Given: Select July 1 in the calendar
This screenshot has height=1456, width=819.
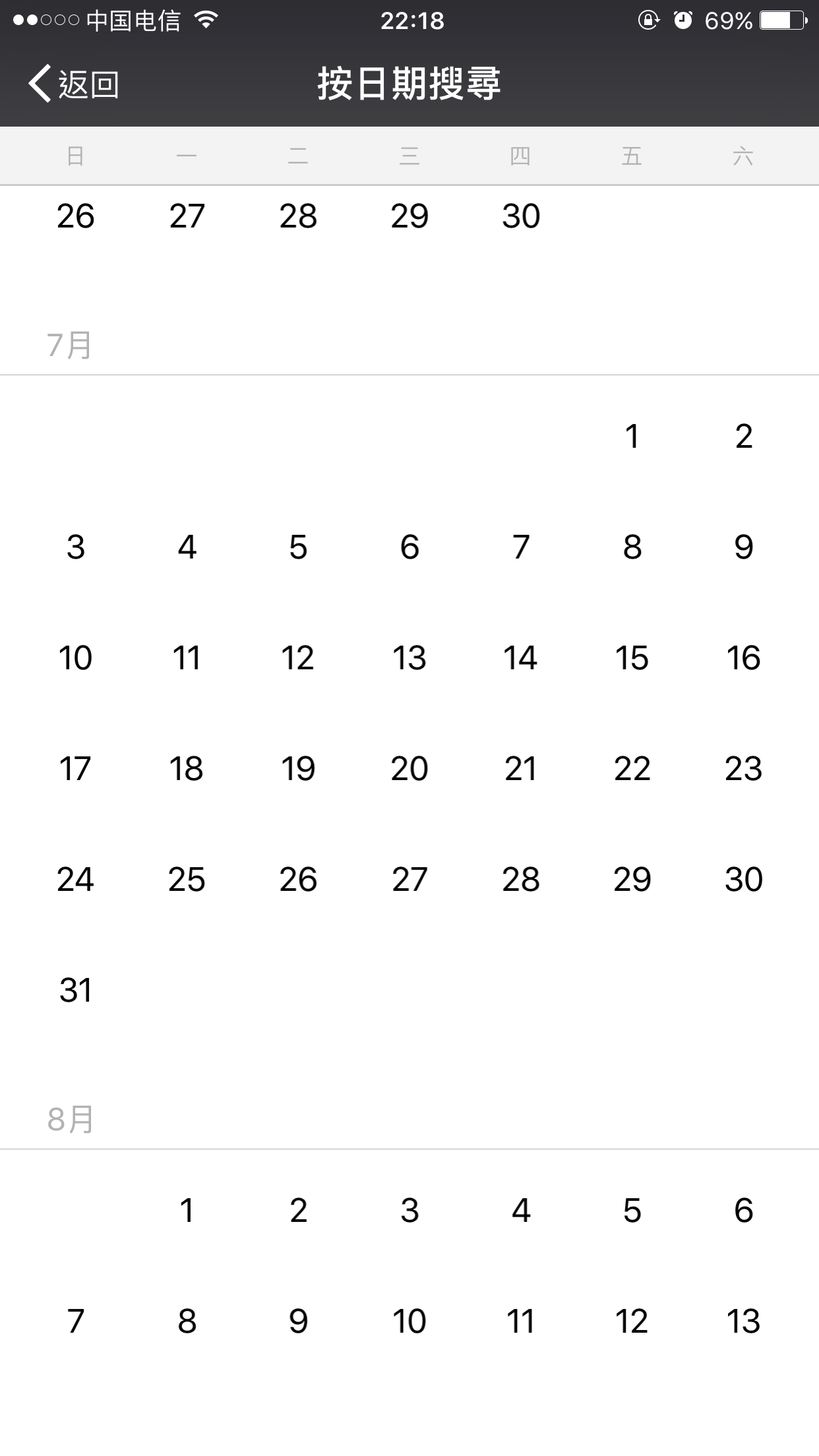Looking at the screenshot, I should pos(632,437).
